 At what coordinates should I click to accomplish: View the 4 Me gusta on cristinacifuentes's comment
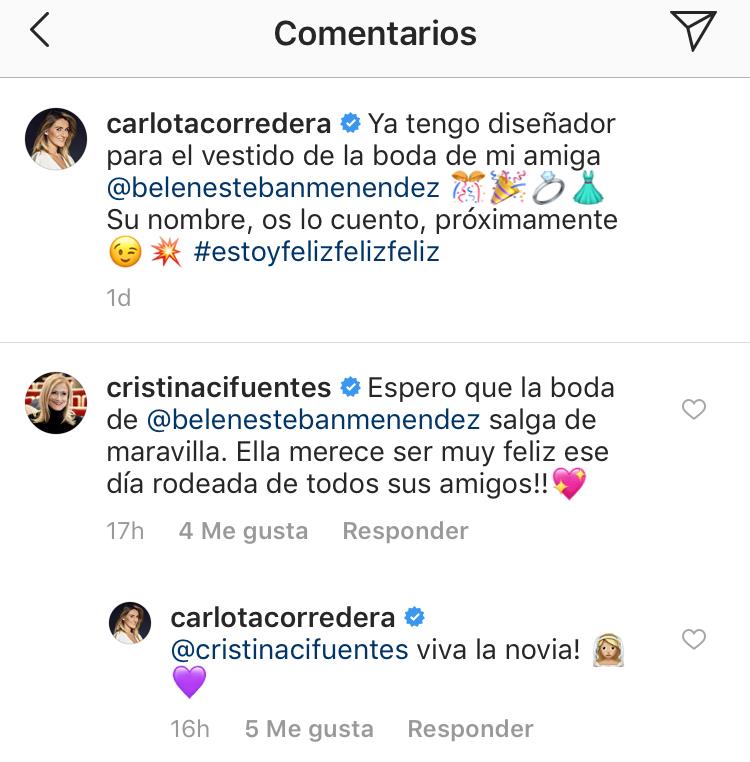[x=243, y=531]
